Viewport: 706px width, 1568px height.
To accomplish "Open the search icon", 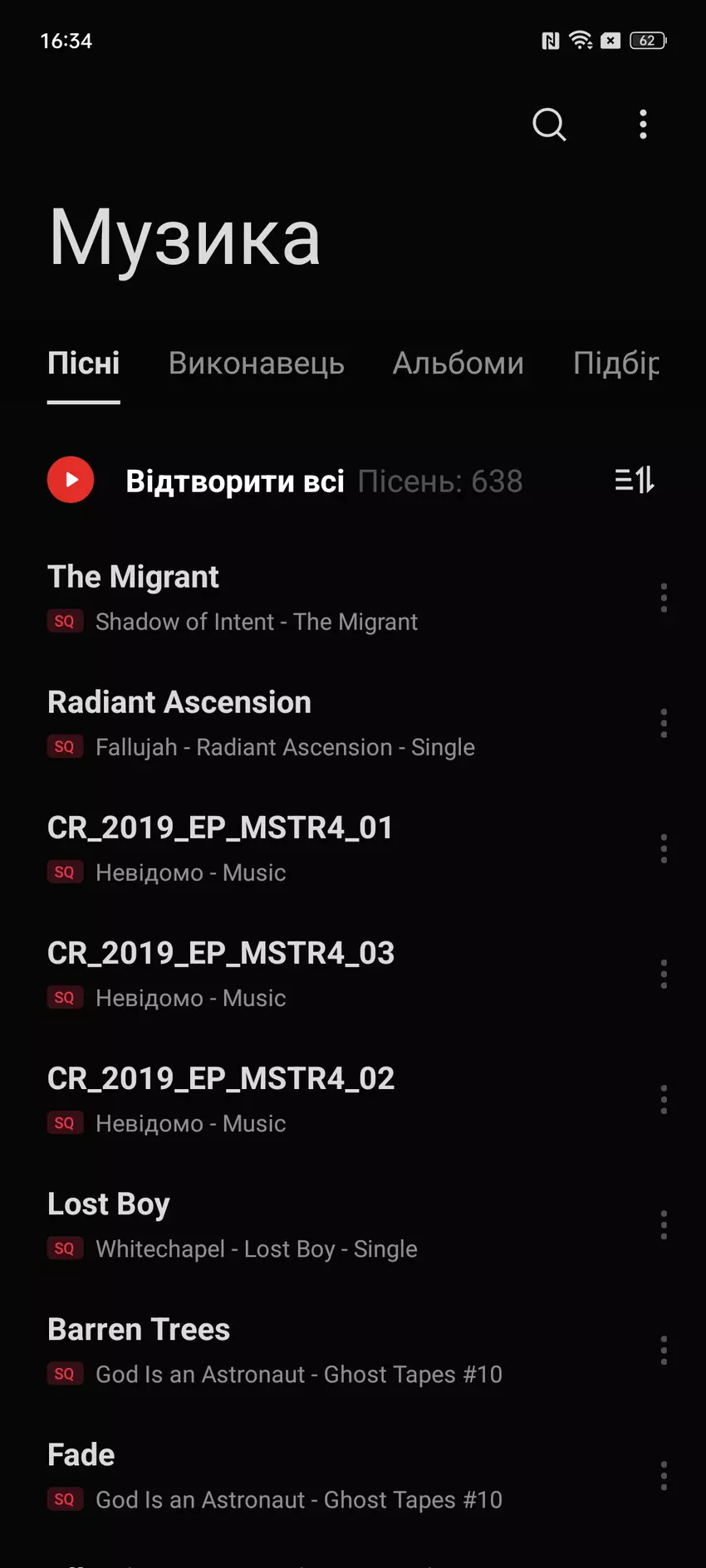I will pyautogui.click(x=549, y=125).
